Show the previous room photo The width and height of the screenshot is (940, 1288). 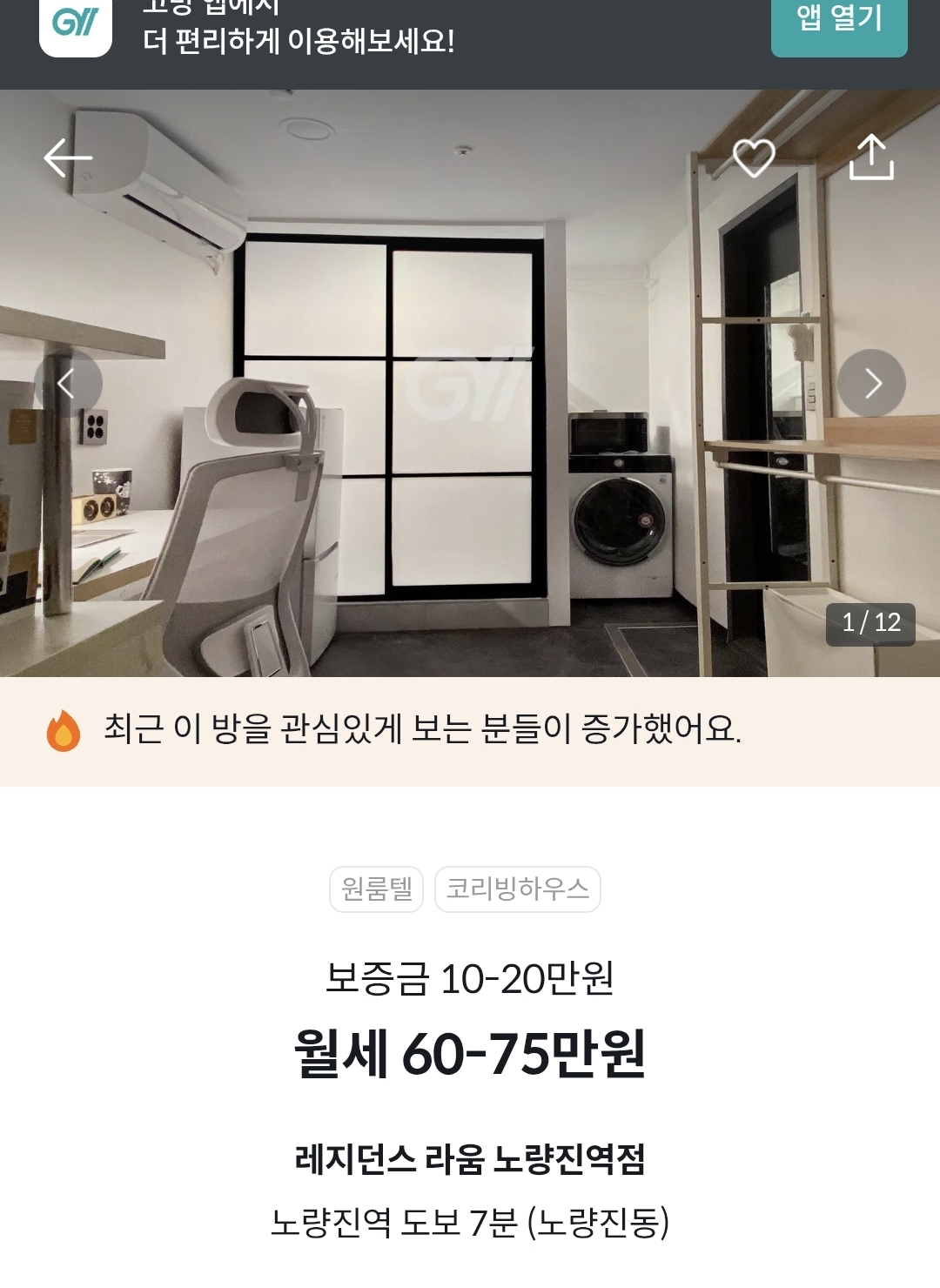(x=68, y=383)
